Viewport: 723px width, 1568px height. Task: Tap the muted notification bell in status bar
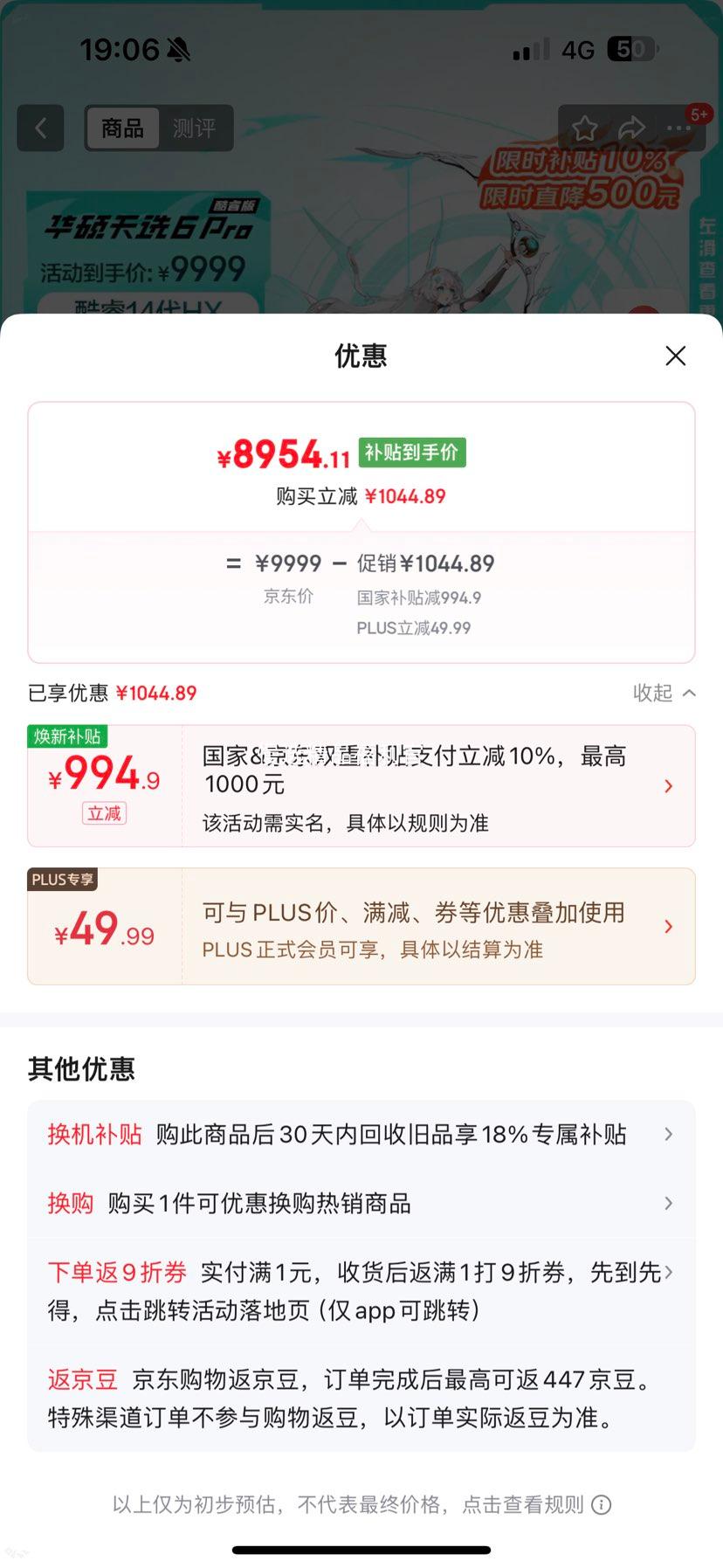click(177, 50)
